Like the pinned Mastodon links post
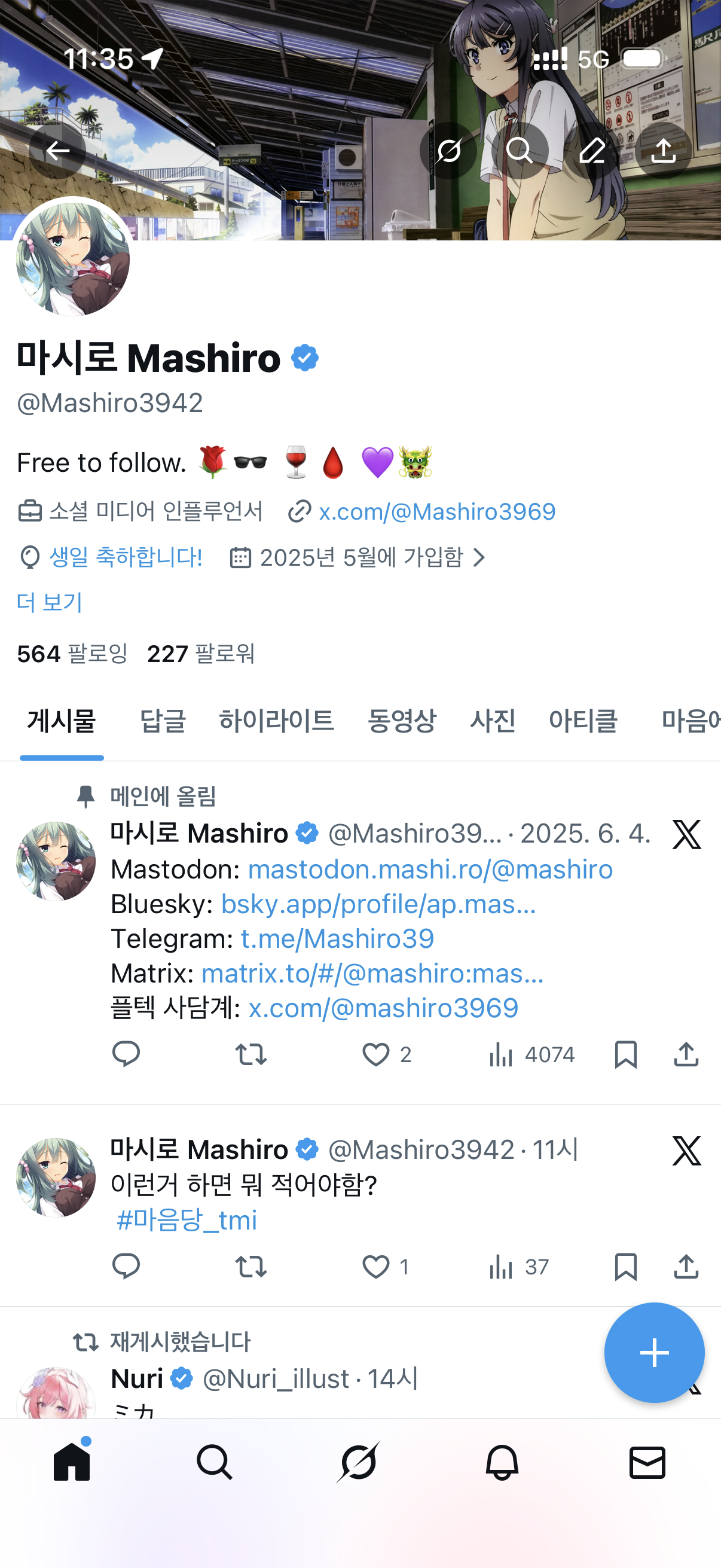Image resolution: width=721 pixels, height=1568 pixels. 376,1055
